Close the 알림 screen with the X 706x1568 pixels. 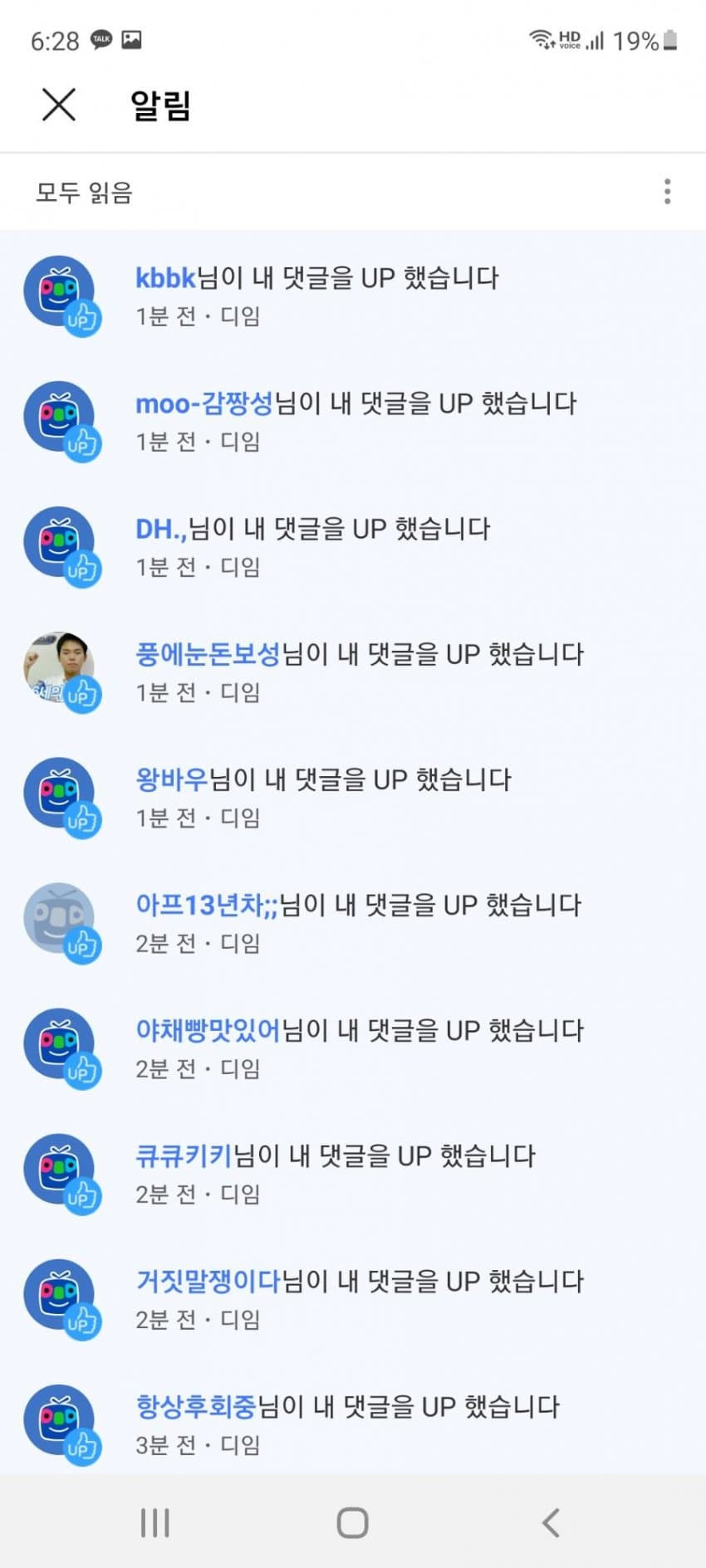58,105
